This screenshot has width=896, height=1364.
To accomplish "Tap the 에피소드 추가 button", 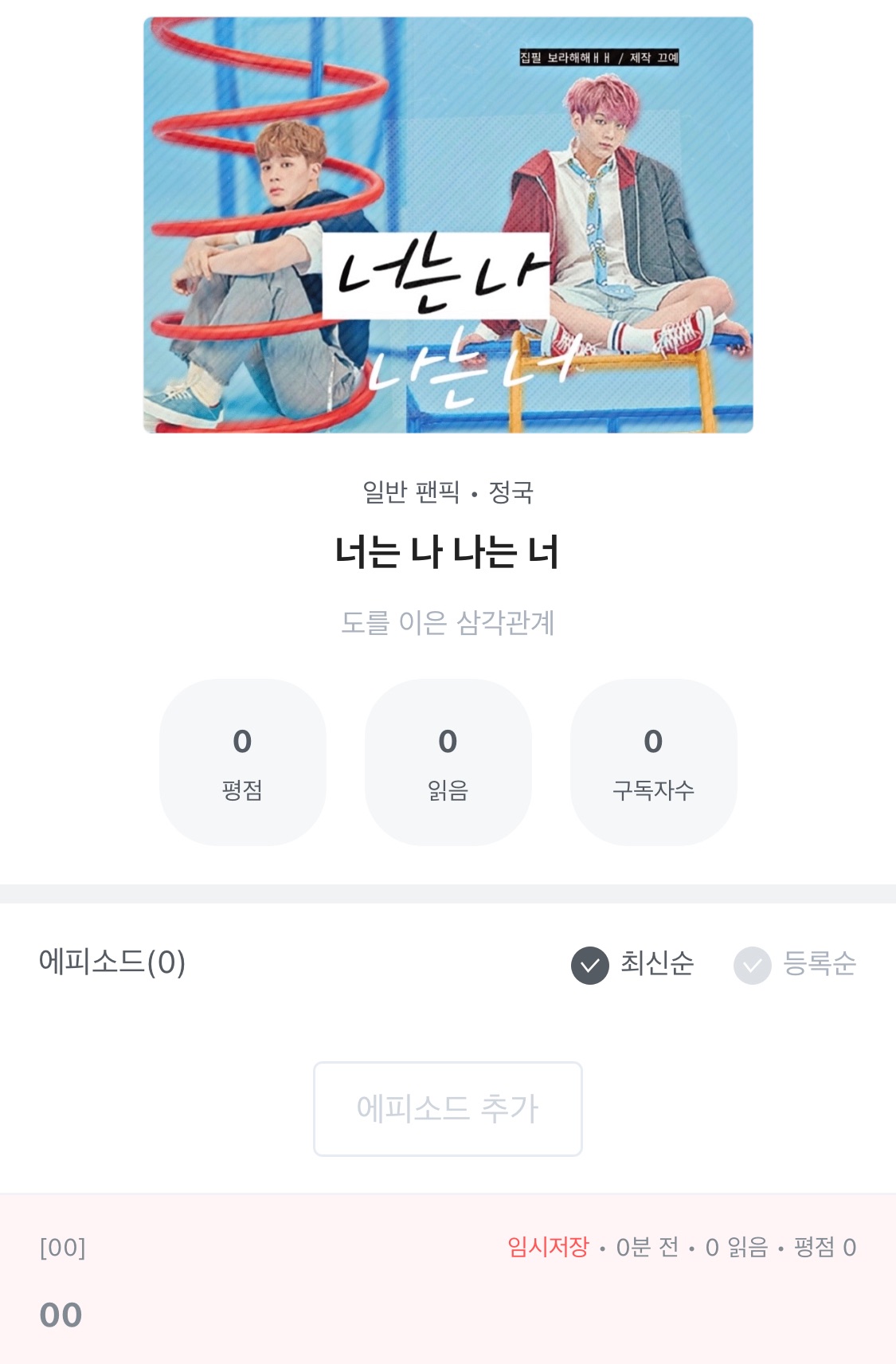I will point(448,1108).
